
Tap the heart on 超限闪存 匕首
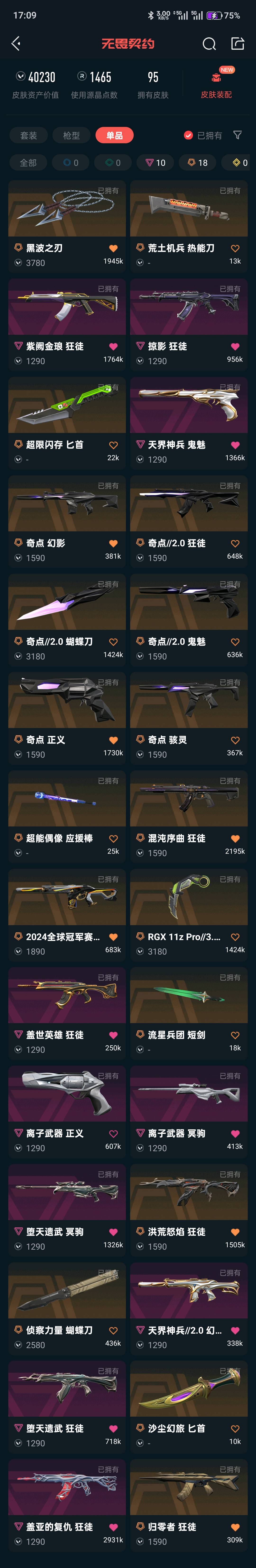point(113,445)
